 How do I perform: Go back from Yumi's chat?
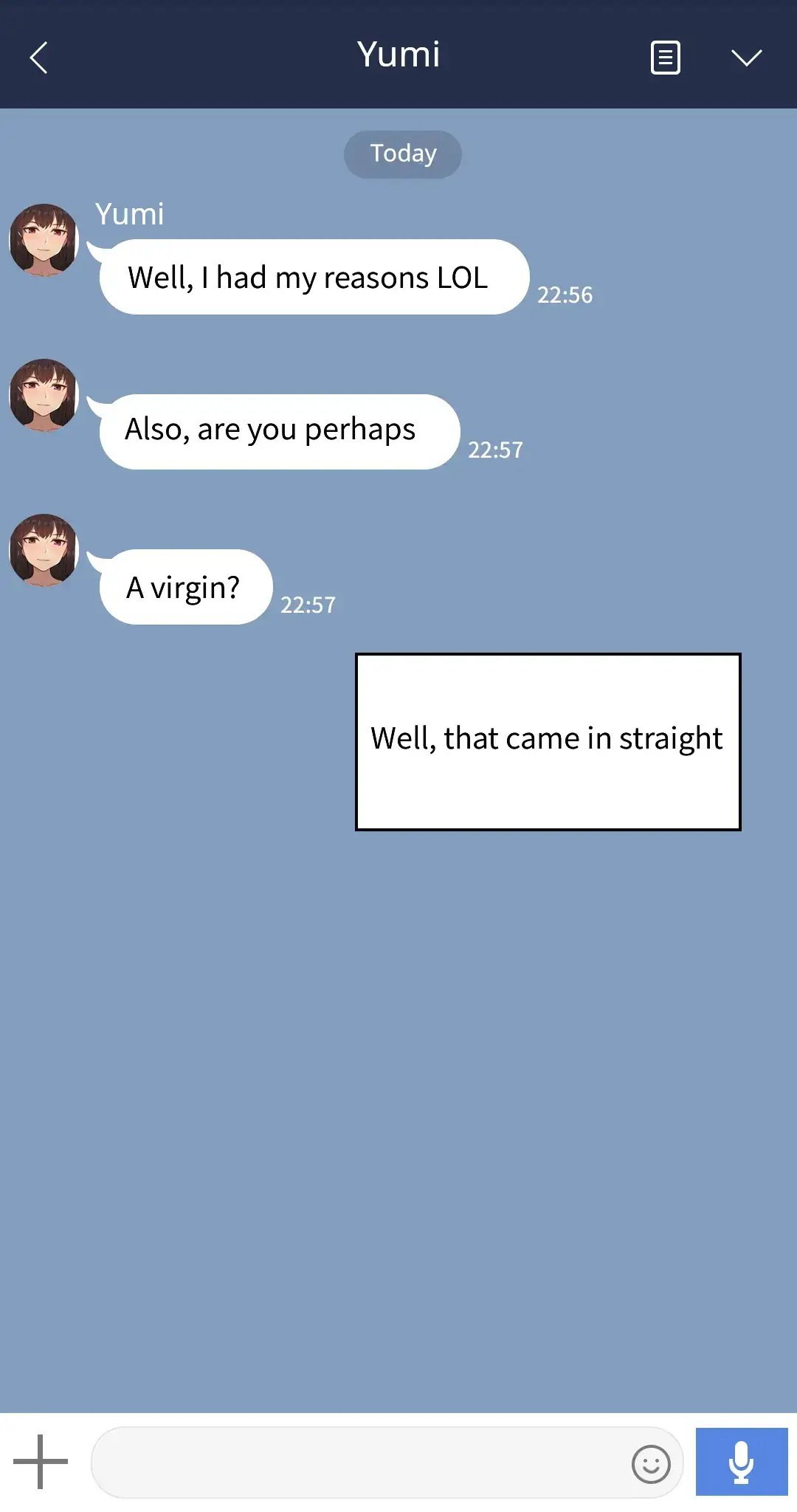pos(38,58)
